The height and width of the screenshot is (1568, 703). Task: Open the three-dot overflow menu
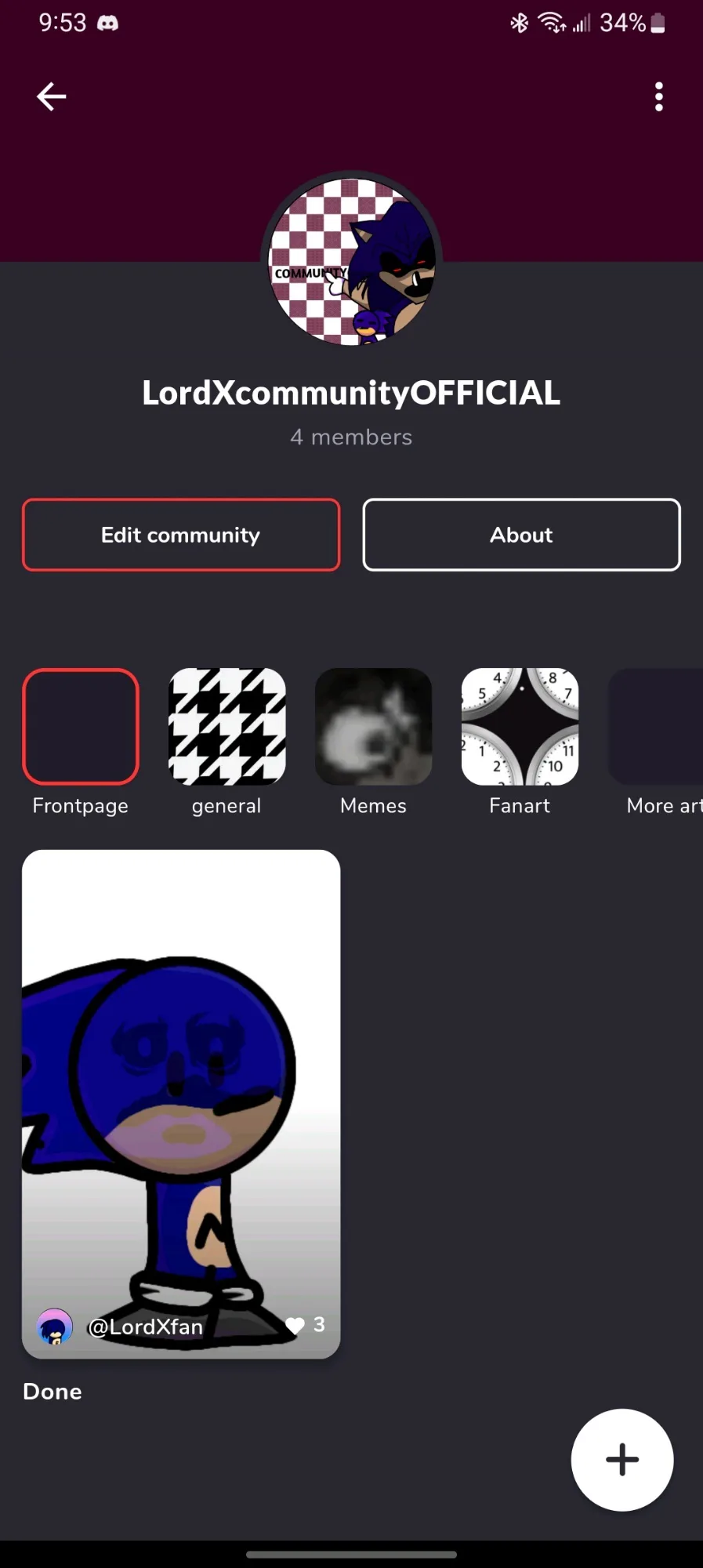pyautogui.click(x=659, y=96)
